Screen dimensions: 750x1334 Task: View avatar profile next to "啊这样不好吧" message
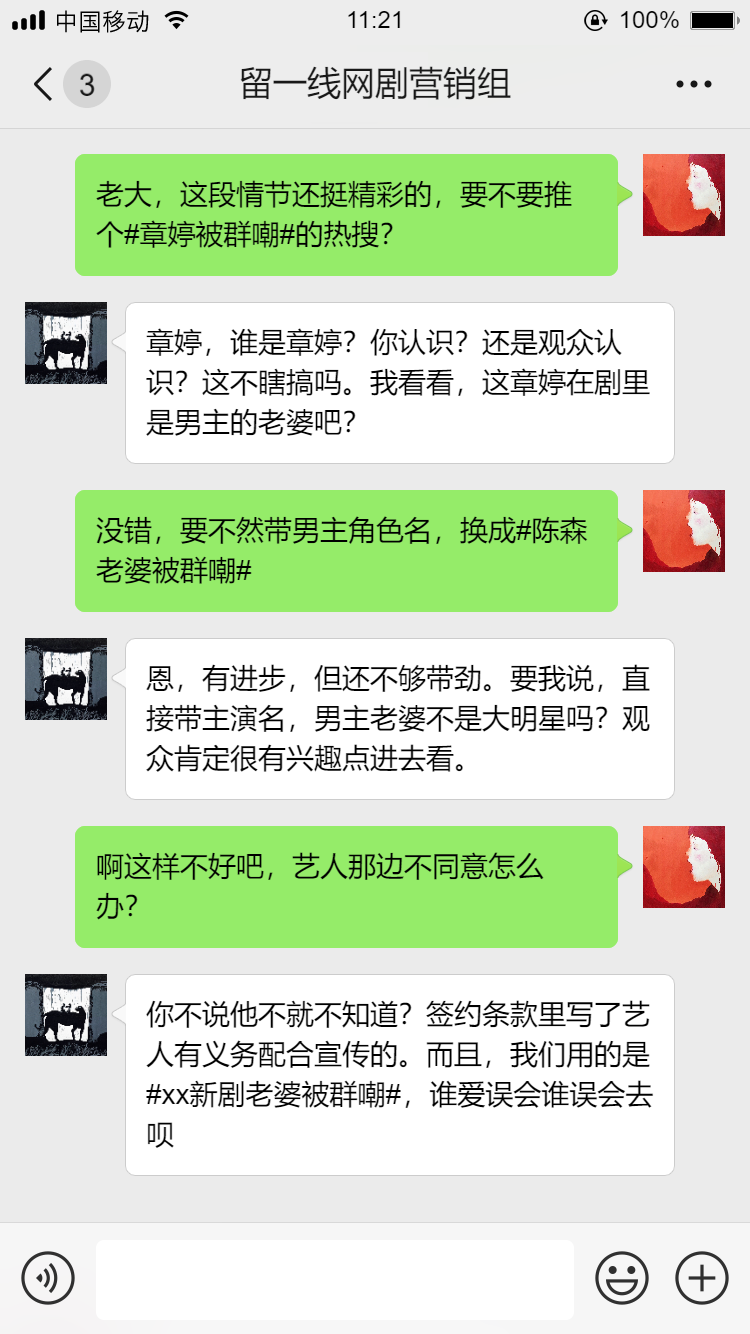pyautogui.click(x=684, y=867)
